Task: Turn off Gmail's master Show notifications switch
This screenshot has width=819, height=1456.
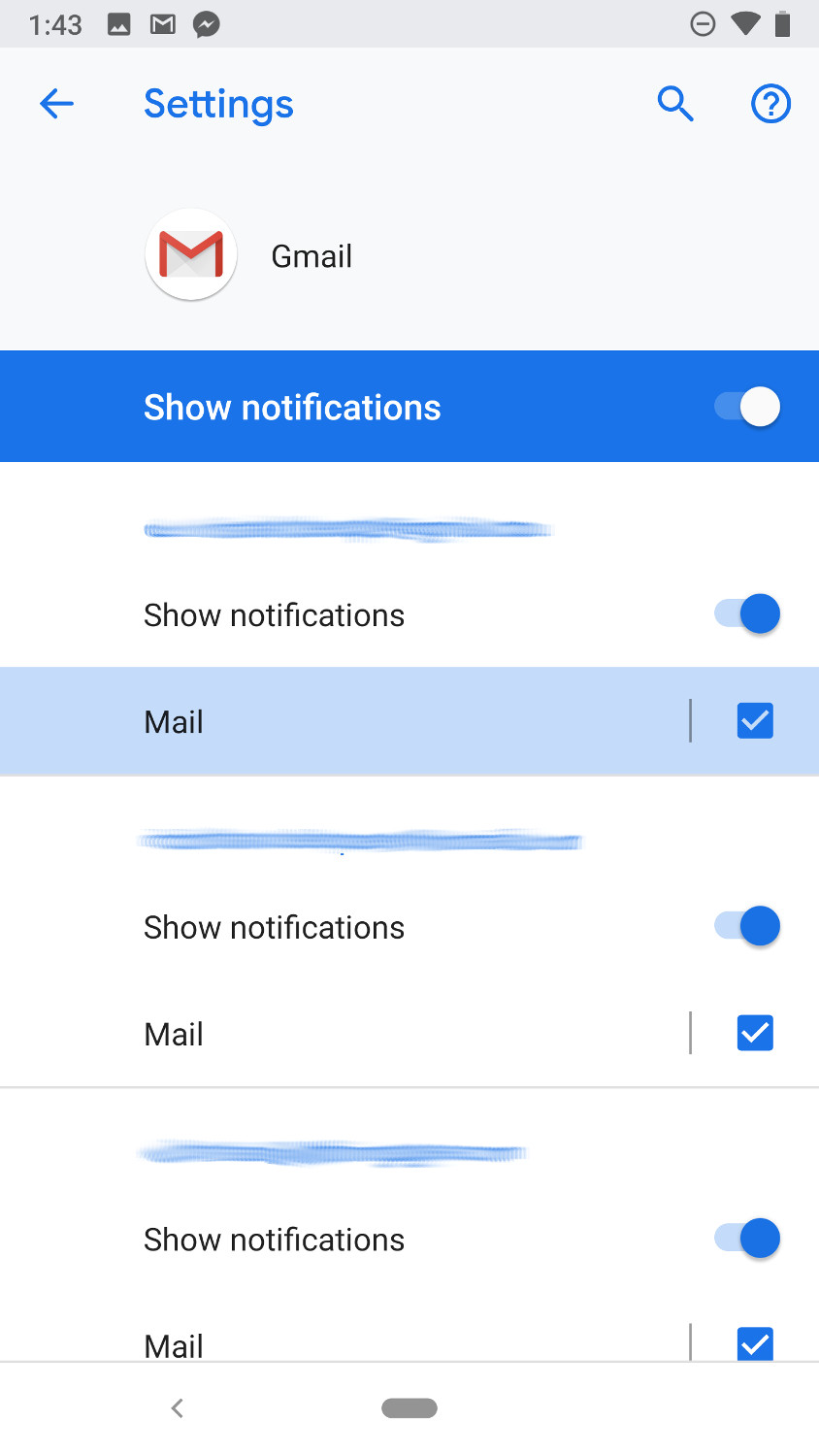Action: [747, 407]
